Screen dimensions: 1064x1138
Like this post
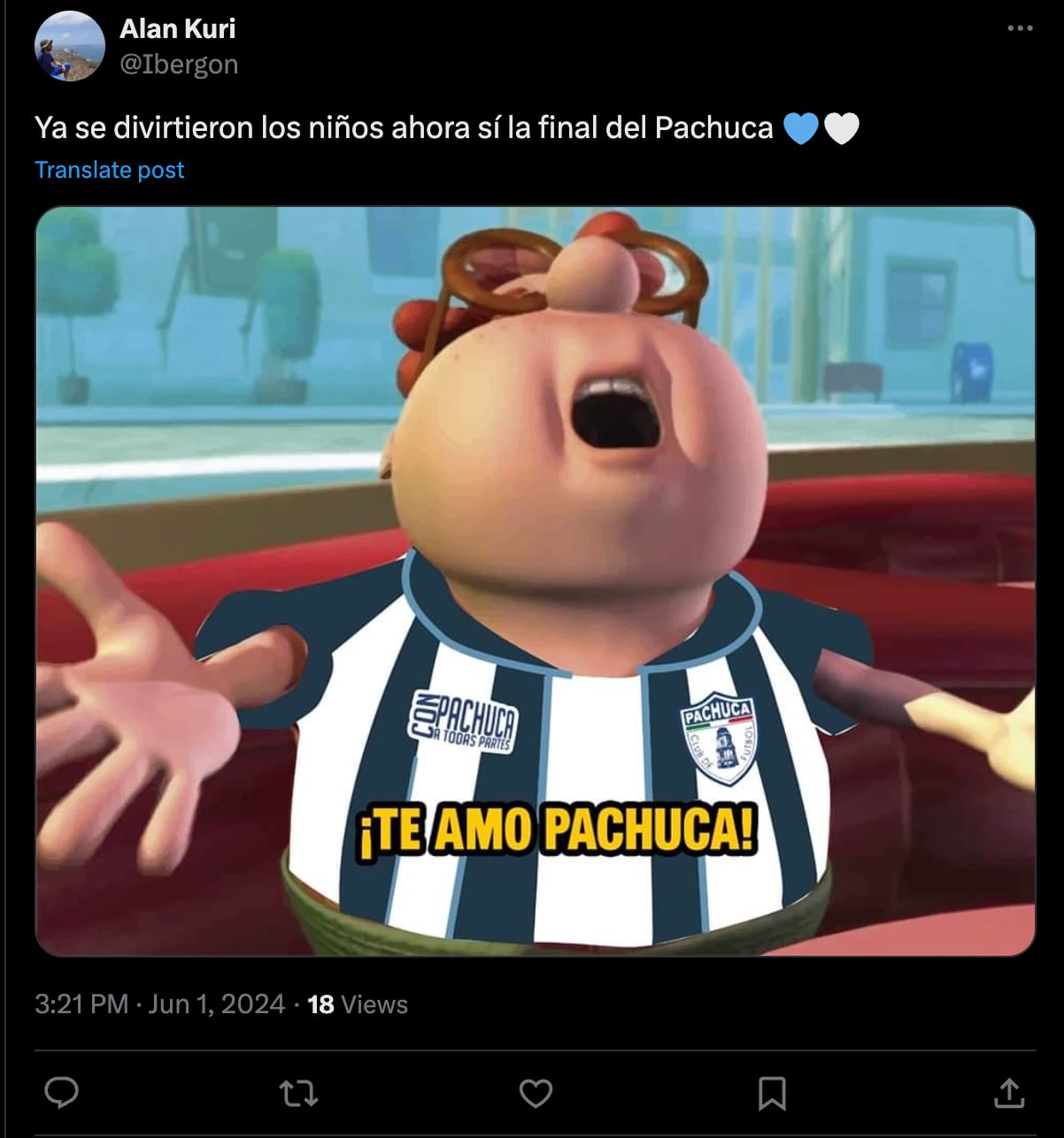pyautogui.click(x=536, y=1094)
